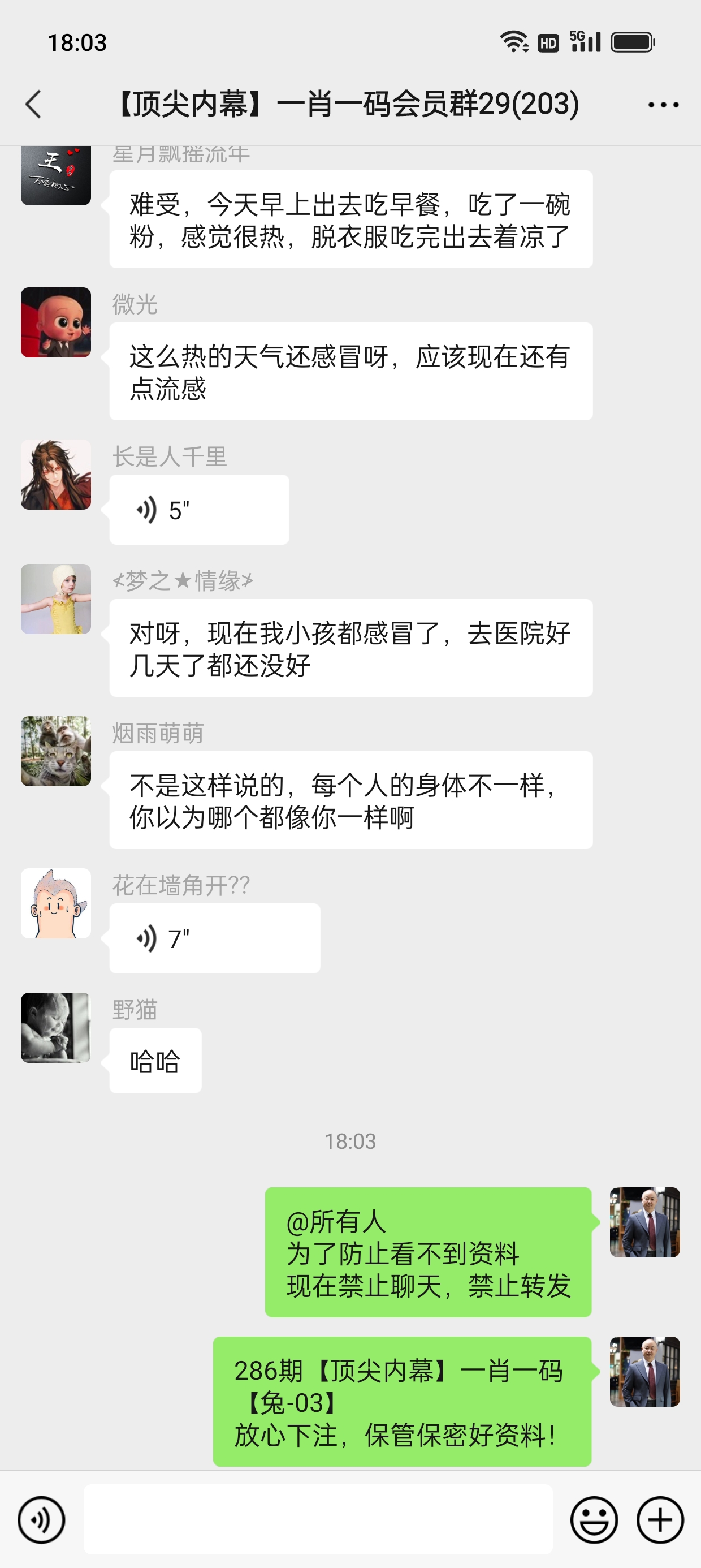Focus the message text field

[318, 1519]
